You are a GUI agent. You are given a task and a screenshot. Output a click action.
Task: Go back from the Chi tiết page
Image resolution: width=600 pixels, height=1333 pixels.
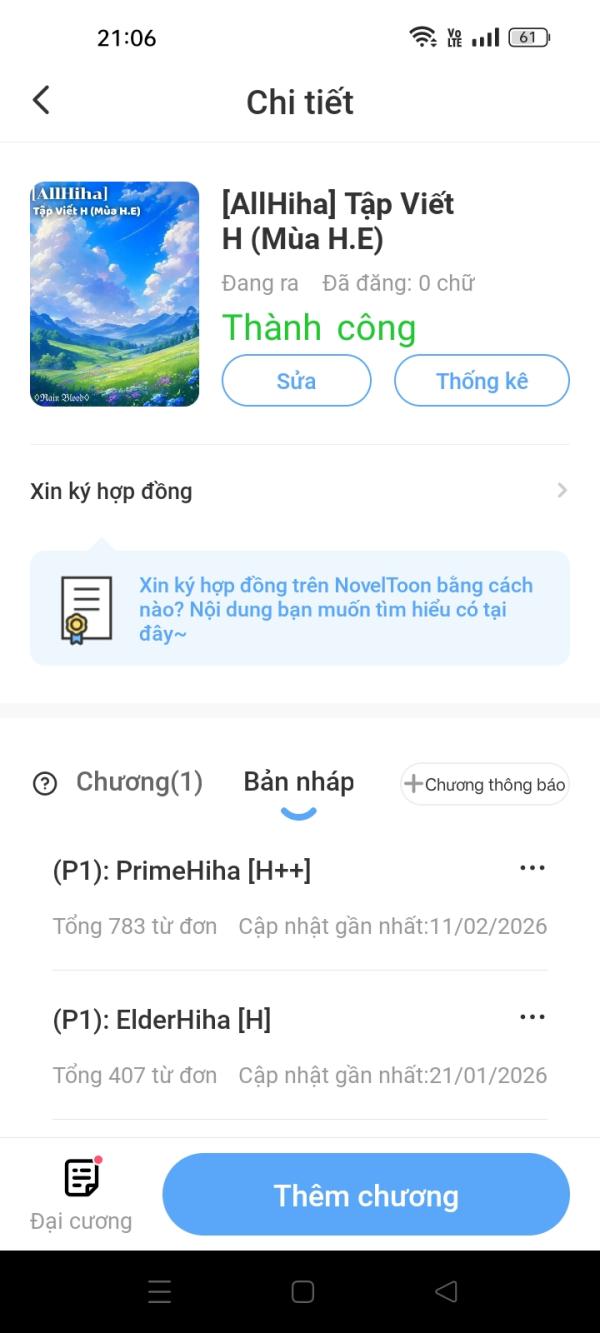click(41, 100)
